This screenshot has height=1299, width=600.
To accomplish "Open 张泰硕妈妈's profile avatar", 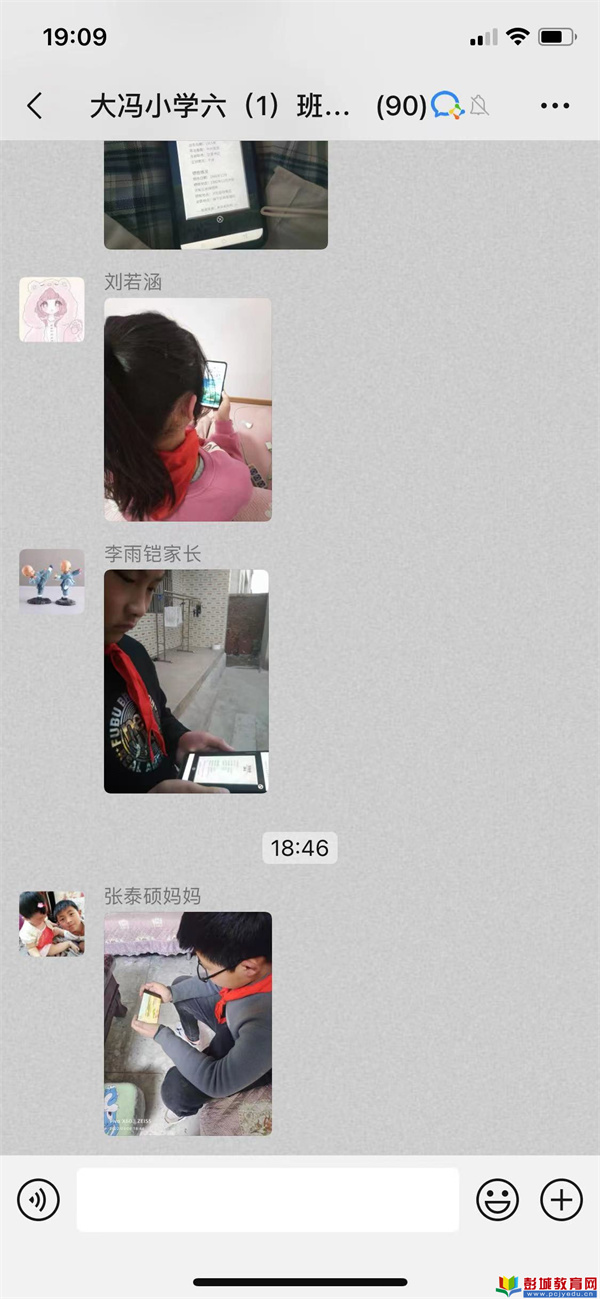I will coord(52,924).
